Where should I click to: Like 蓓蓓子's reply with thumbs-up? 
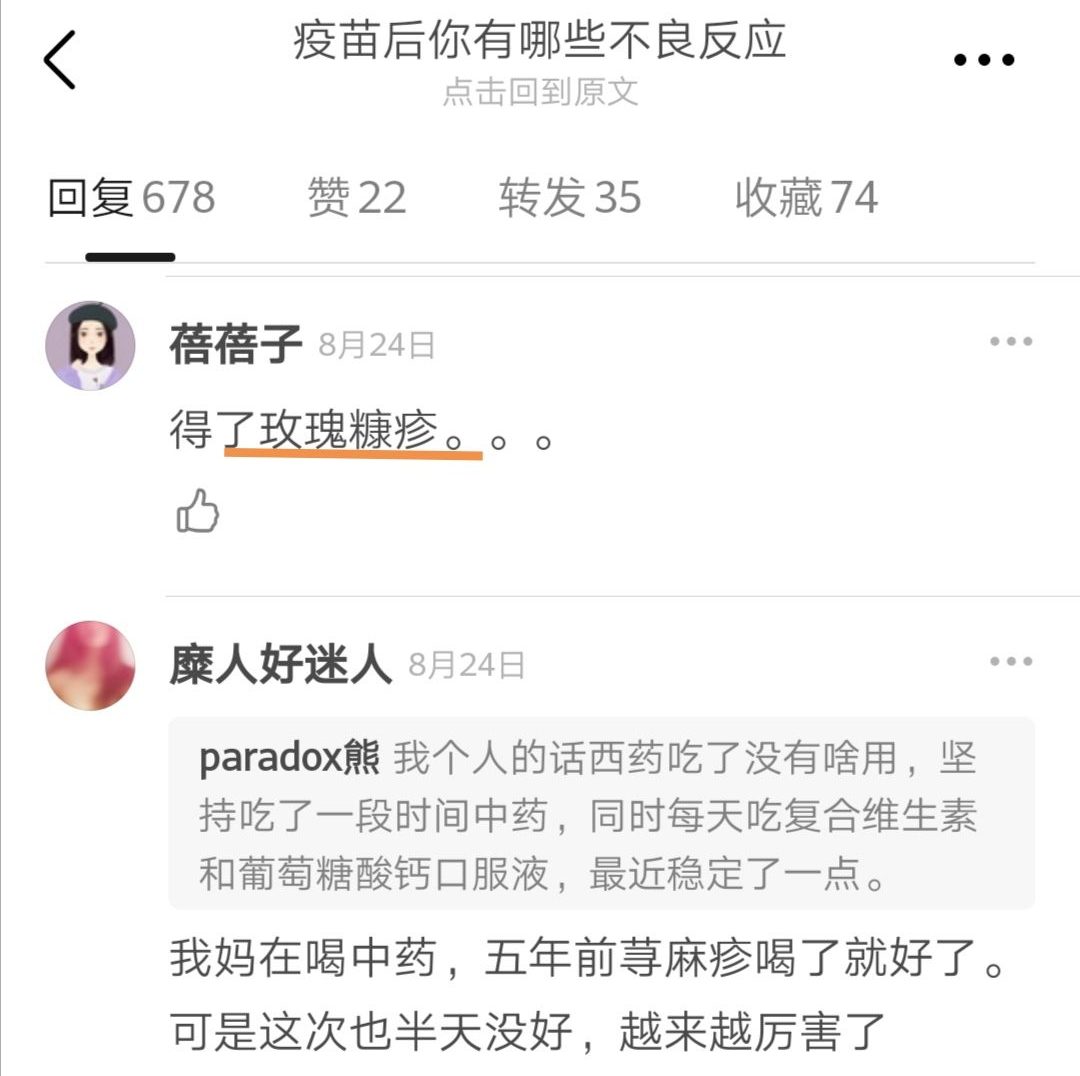tap(197, 511)
